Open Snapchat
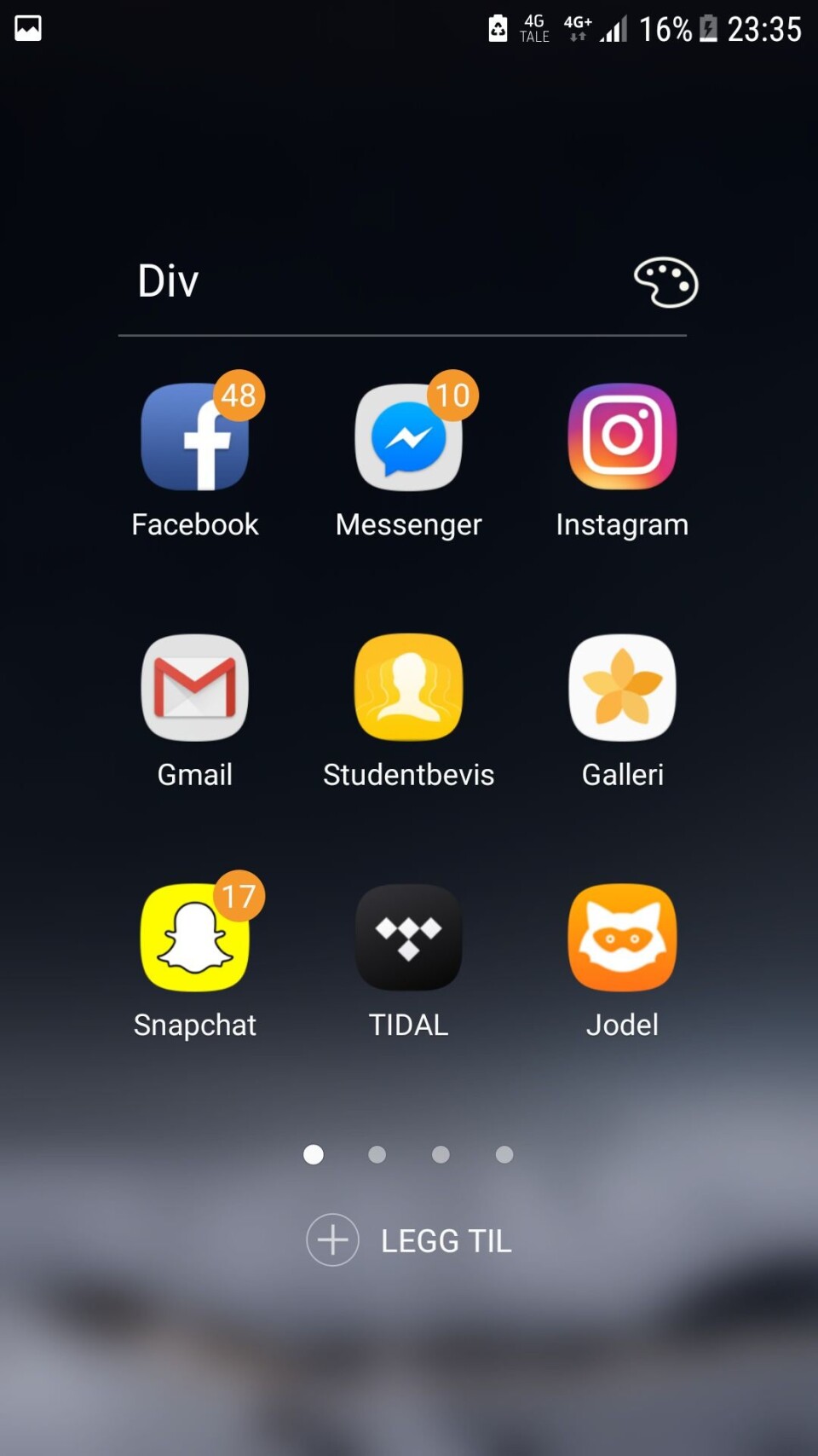Image resolution: width=818 pixels, height=1456 pixels. (x=195, y=938)
